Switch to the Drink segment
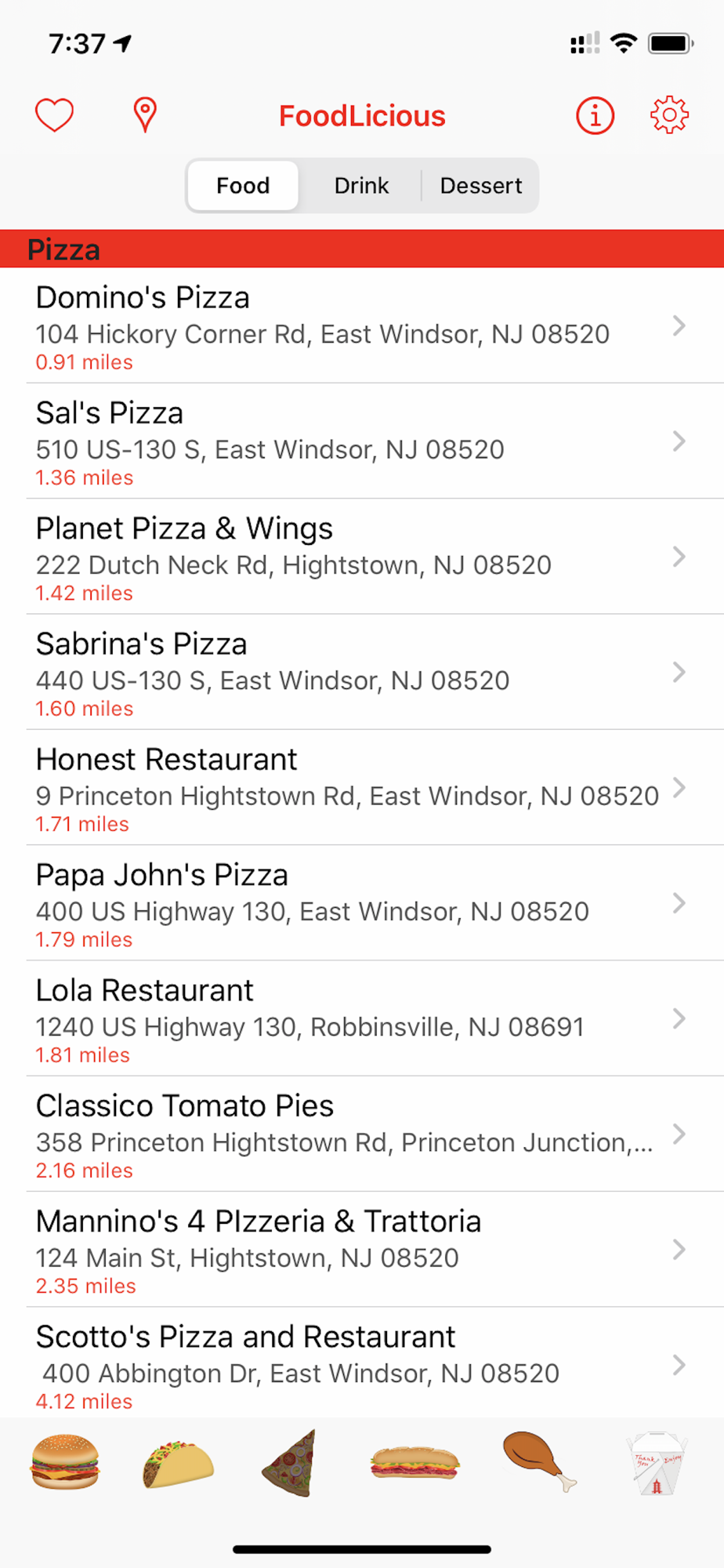The height and width of the screenshot is (1568, 724). coord(361,186)
